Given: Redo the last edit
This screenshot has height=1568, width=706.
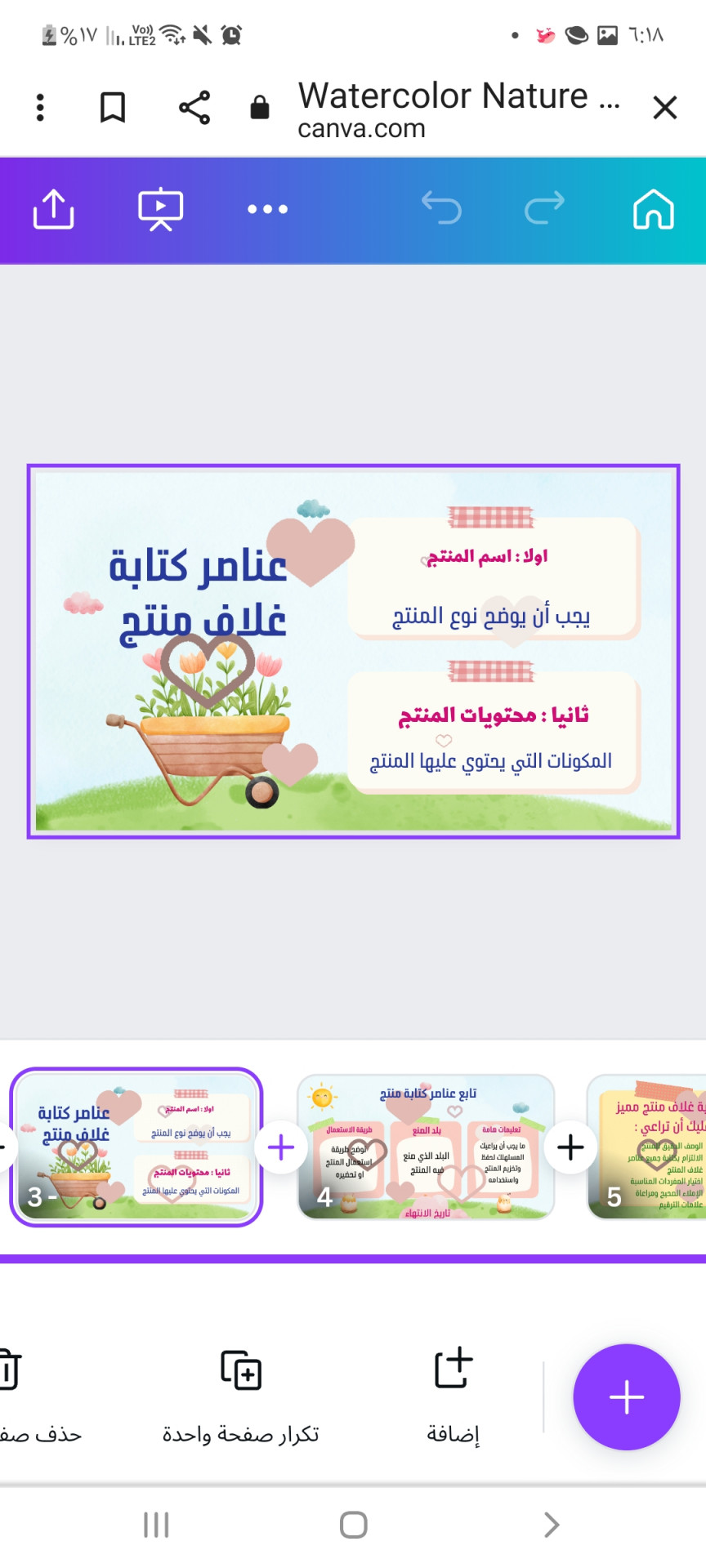Looking at the screenshot, I should 544,208.
